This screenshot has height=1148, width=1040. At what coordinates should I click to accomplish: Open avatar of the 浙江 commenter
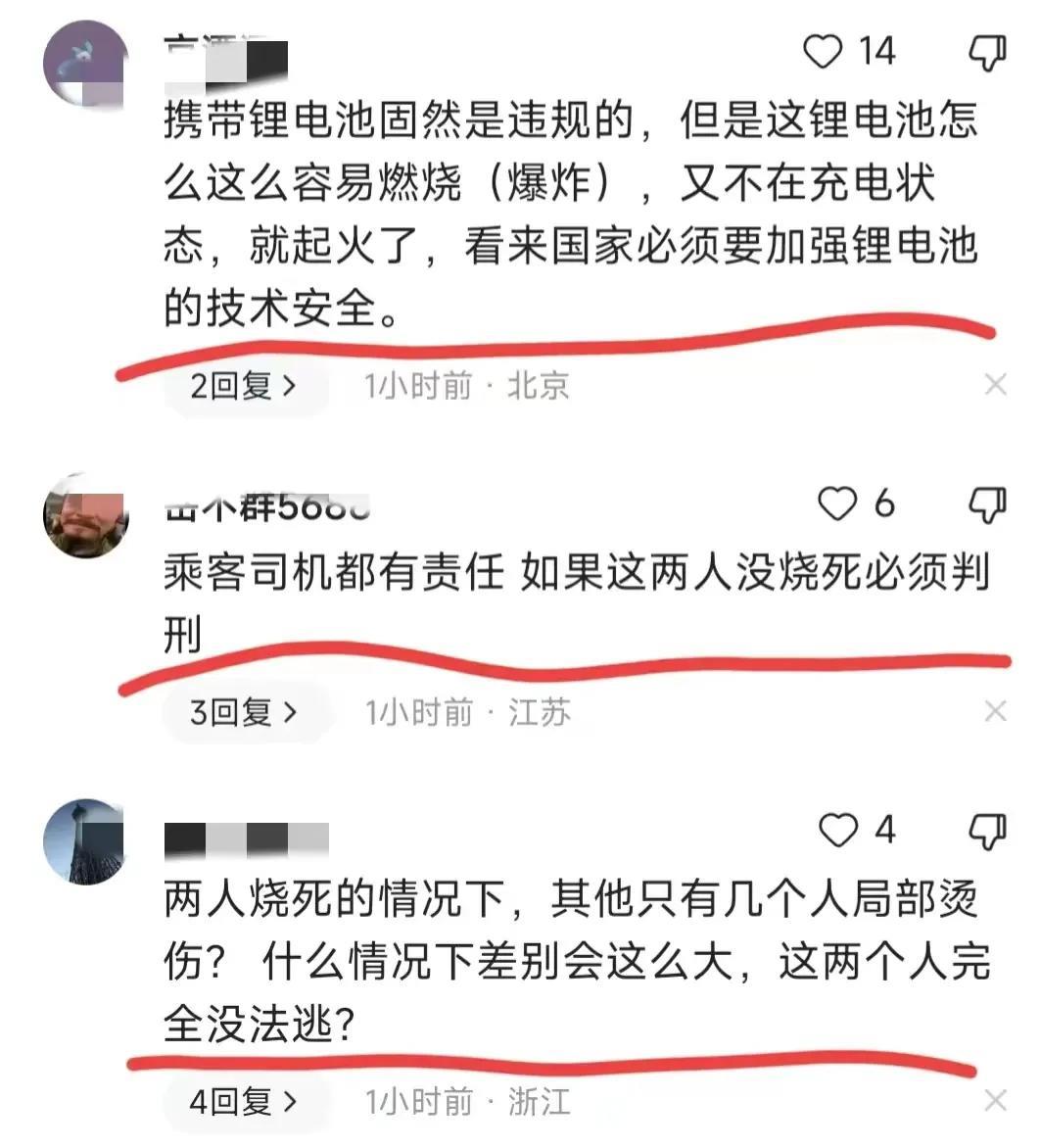point(86,842)
